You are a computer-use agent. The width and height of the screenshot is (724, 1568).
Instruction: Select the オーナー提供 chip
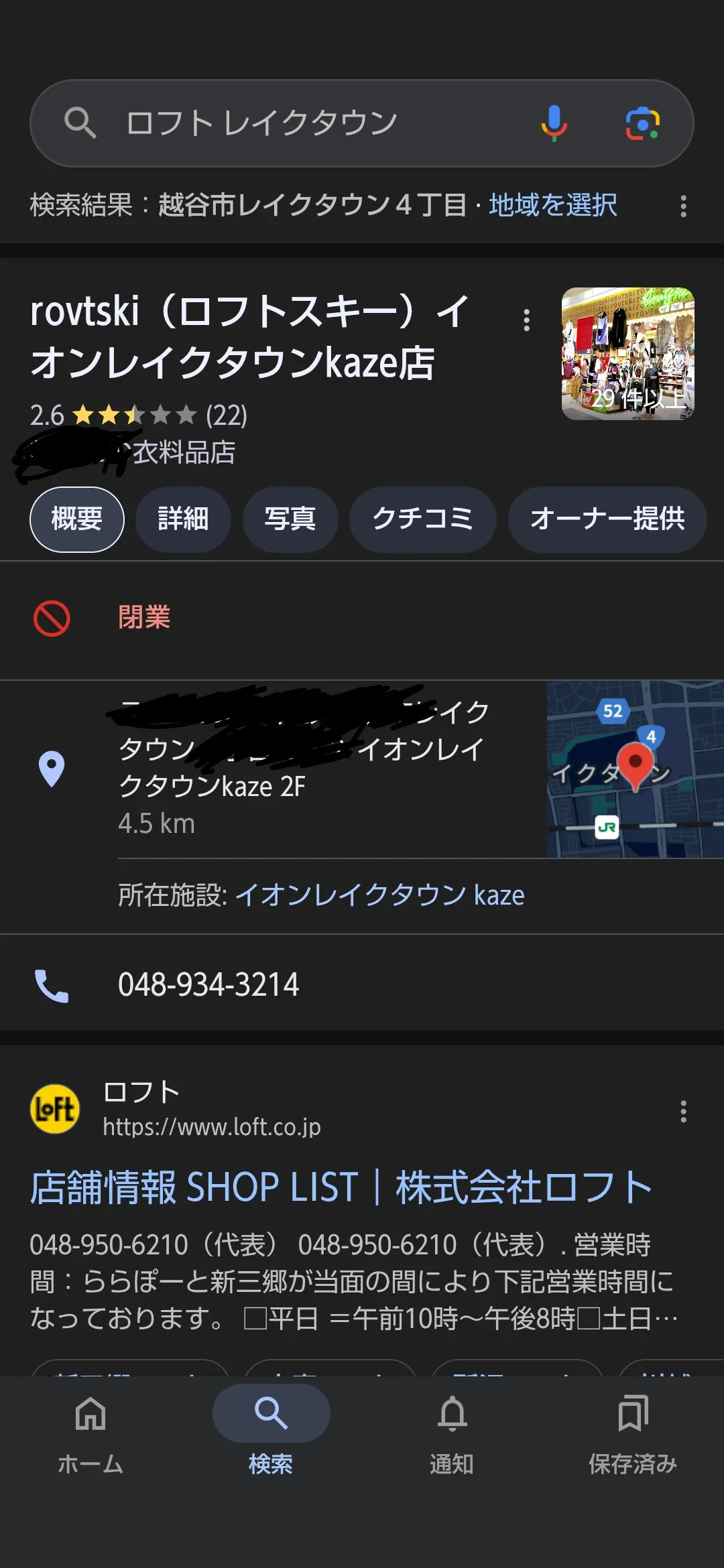pos(607,519)
